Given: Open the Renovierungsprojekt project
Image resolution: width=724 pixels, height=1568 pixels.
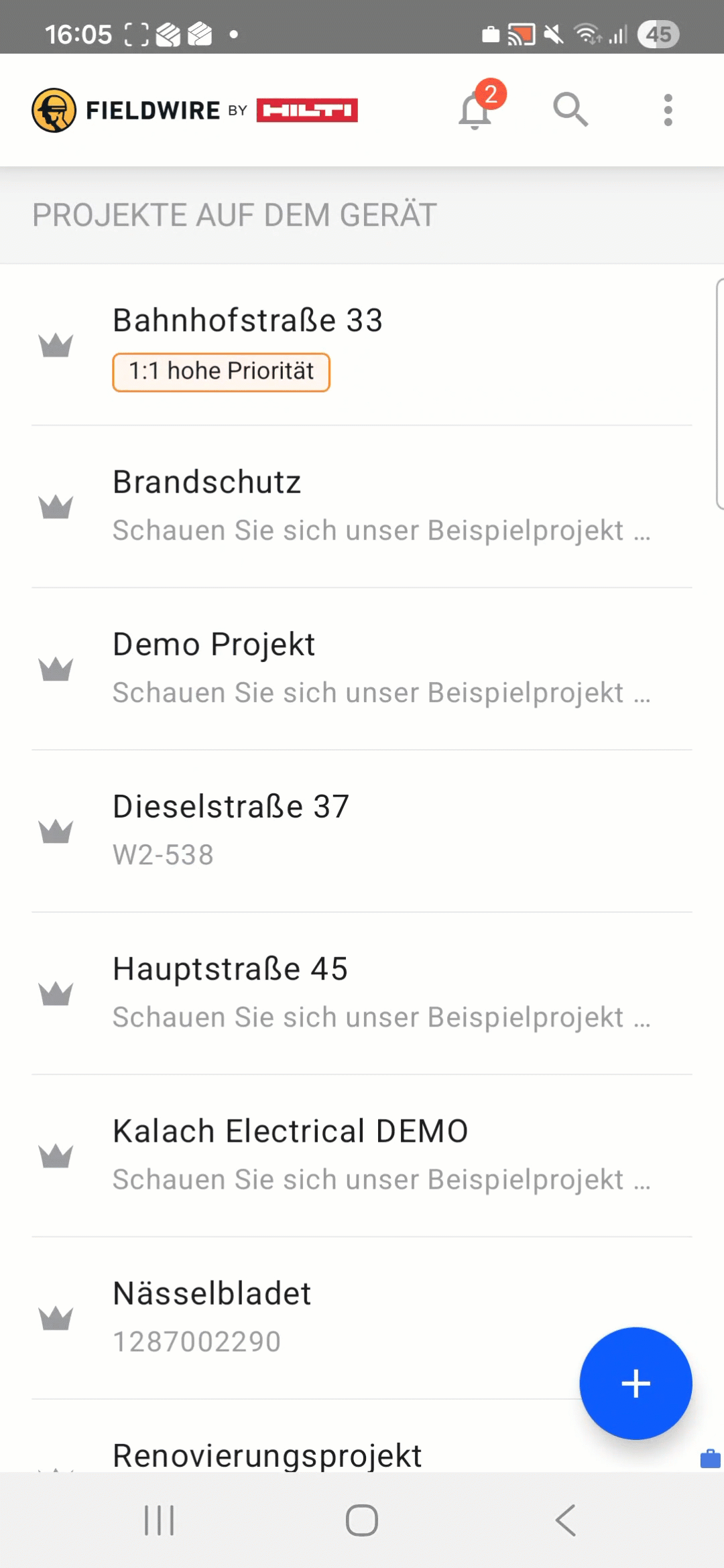Looking at the screenshot, I should (x=268, y=1455).
